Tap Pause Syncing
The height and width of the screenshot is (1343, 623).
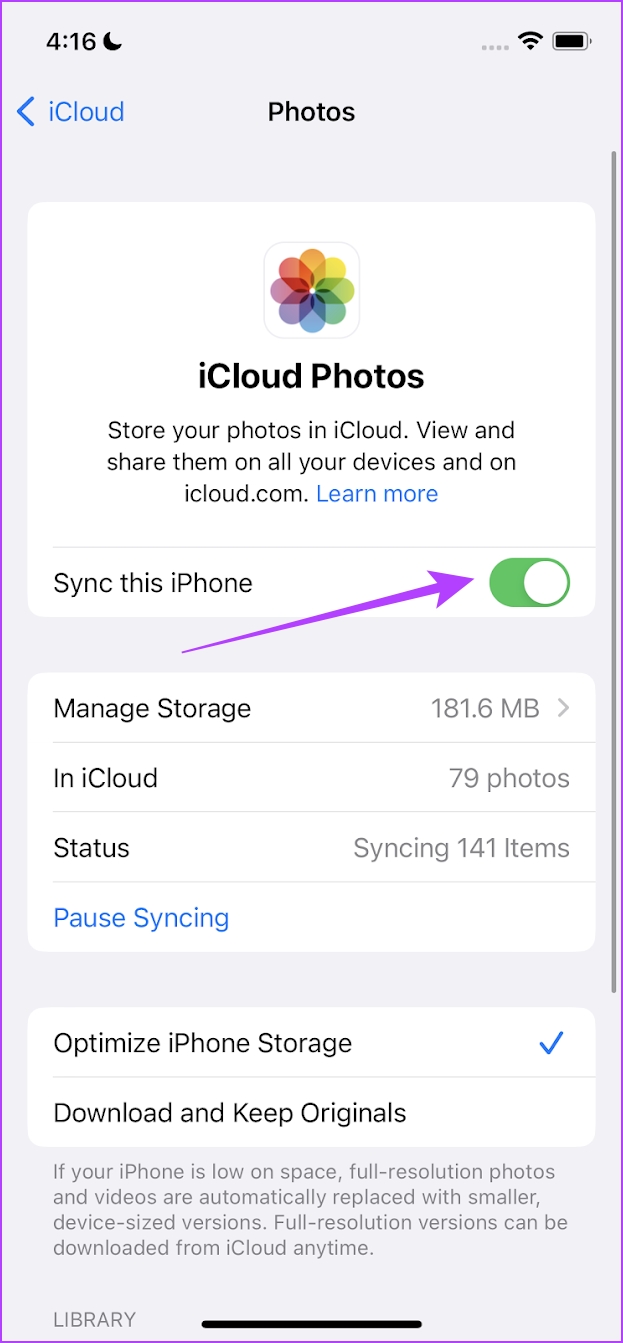(x=141, y=918)
